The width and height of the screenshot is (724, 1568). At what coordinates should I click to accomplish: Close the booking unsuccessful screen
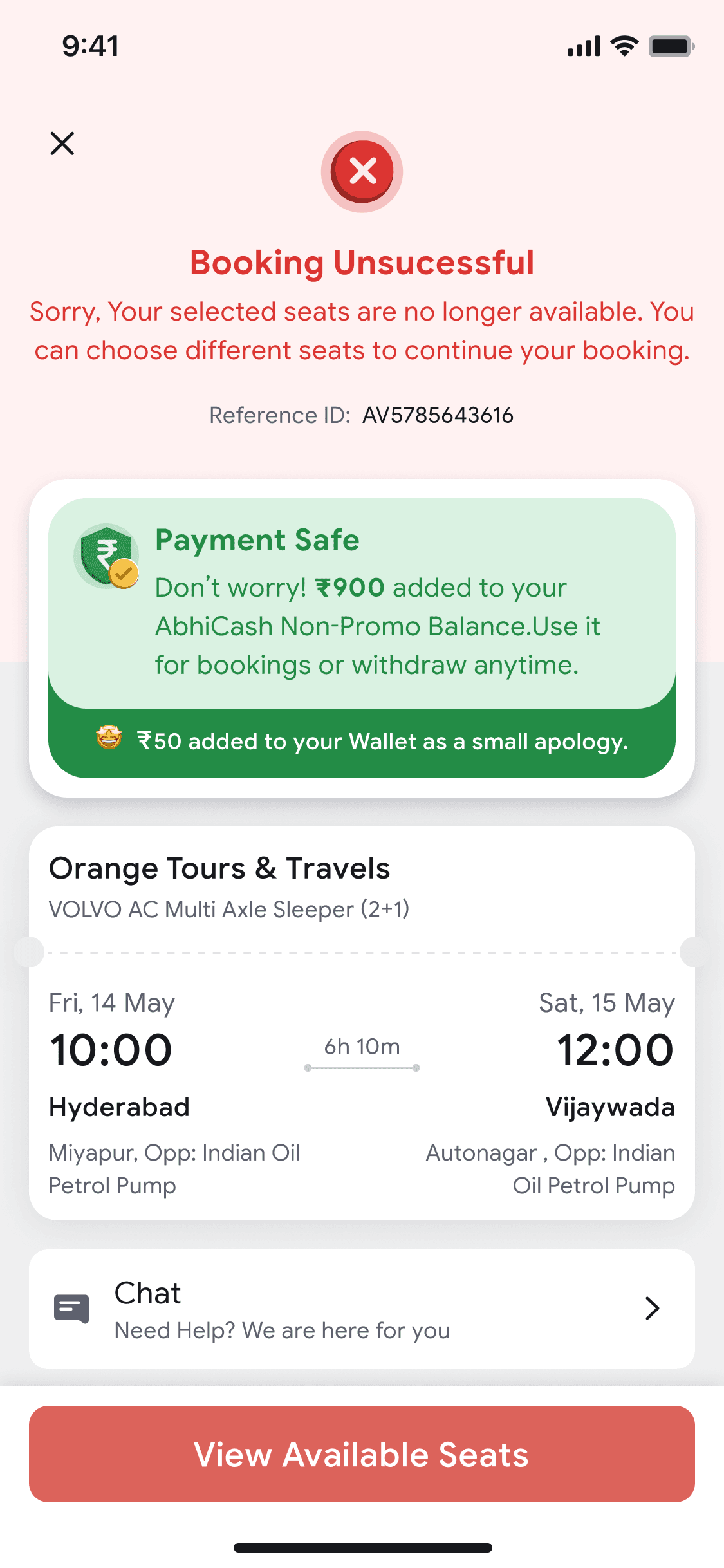(x=62, y=144)
